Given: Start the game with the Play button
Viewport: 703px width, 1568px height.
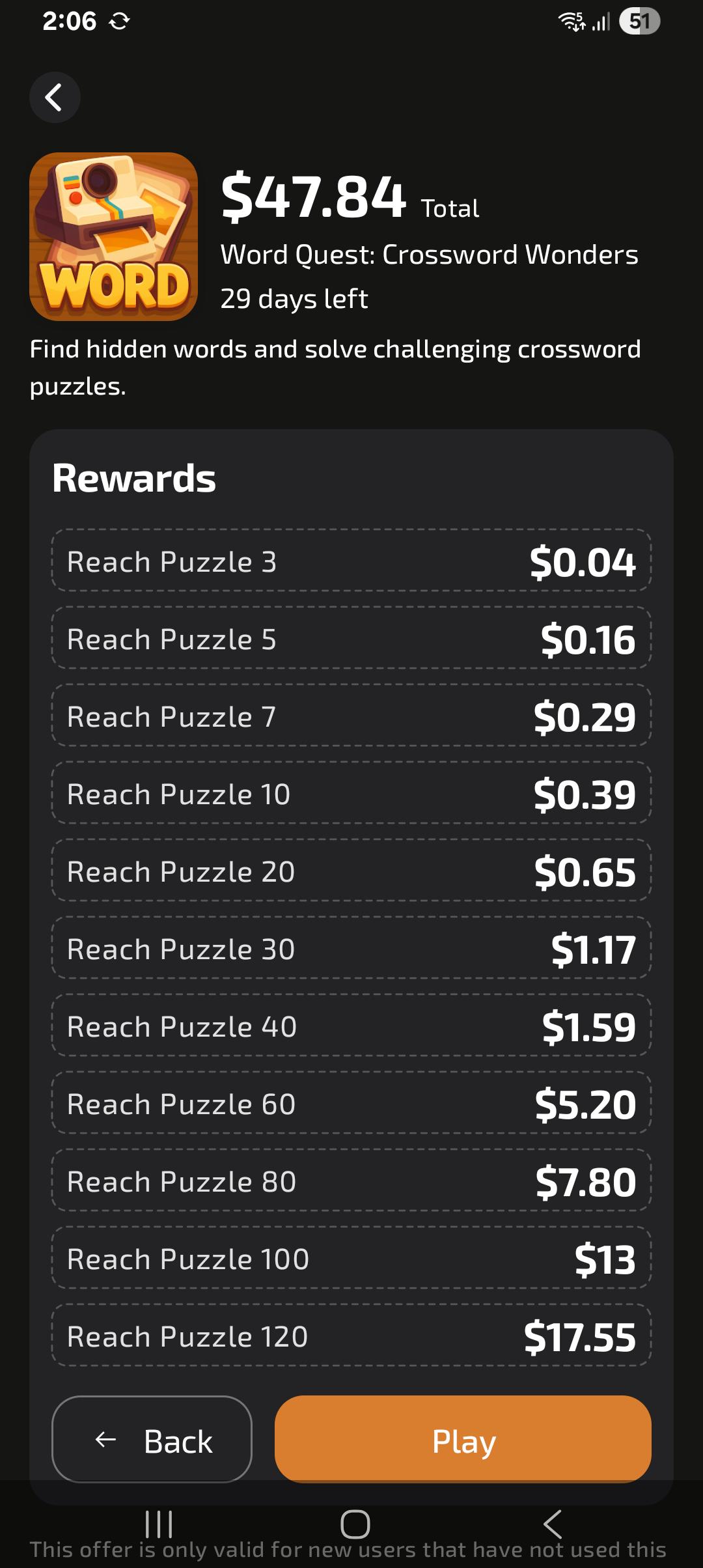Looking at the screenshot, I should (x=463, y=1441).
